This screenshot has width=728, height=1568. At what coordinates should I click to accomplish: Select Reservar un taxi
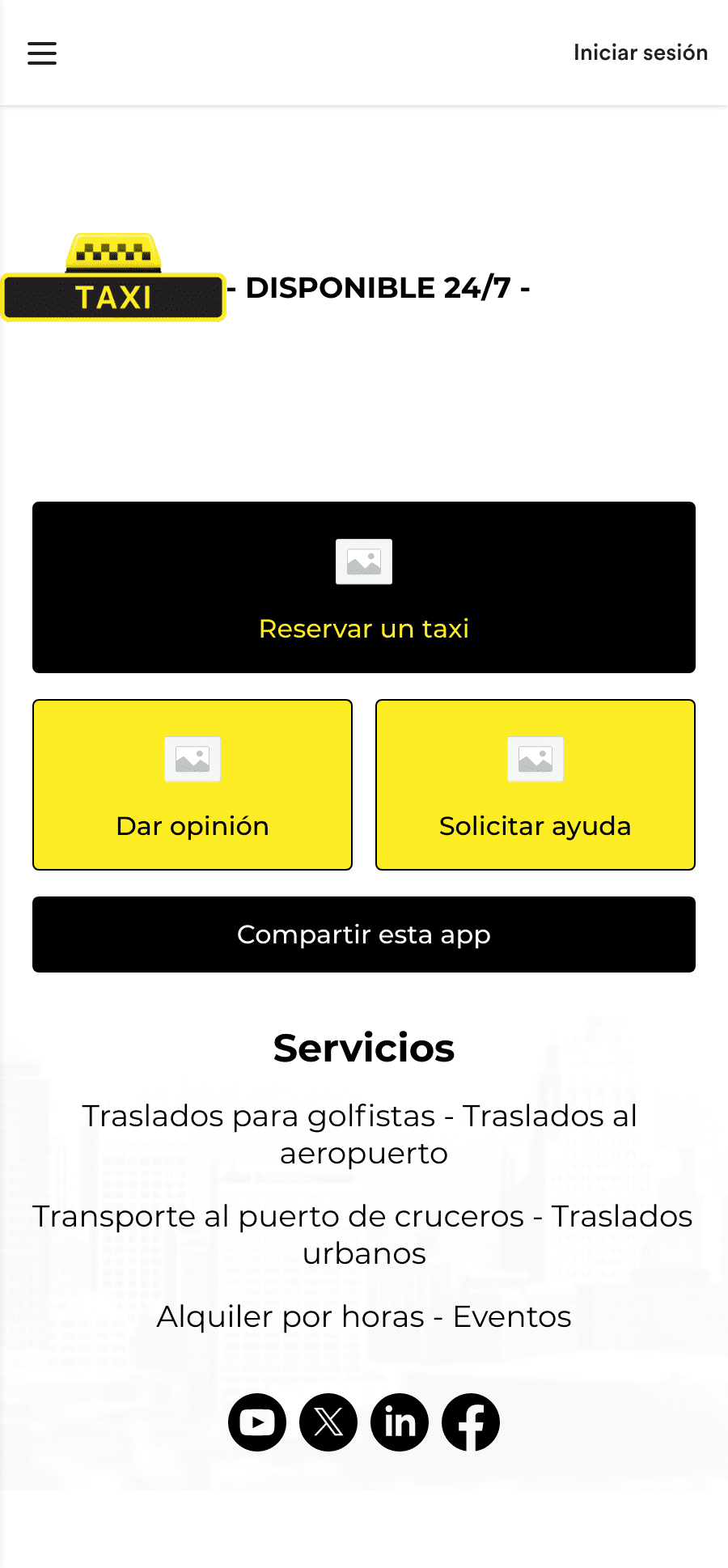(x=364, y=587)
